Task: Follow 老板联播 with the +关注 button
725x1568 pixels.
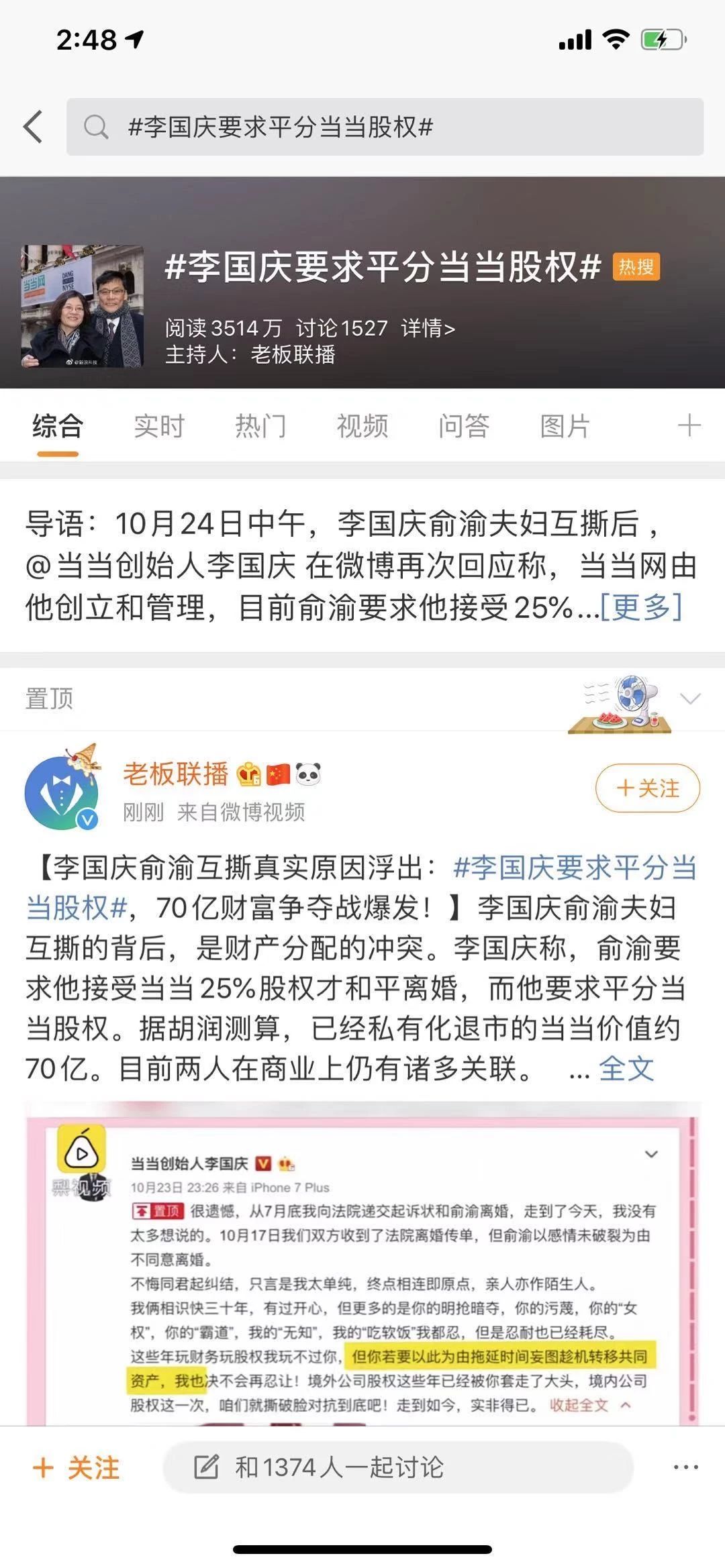Action: [647, 788]
